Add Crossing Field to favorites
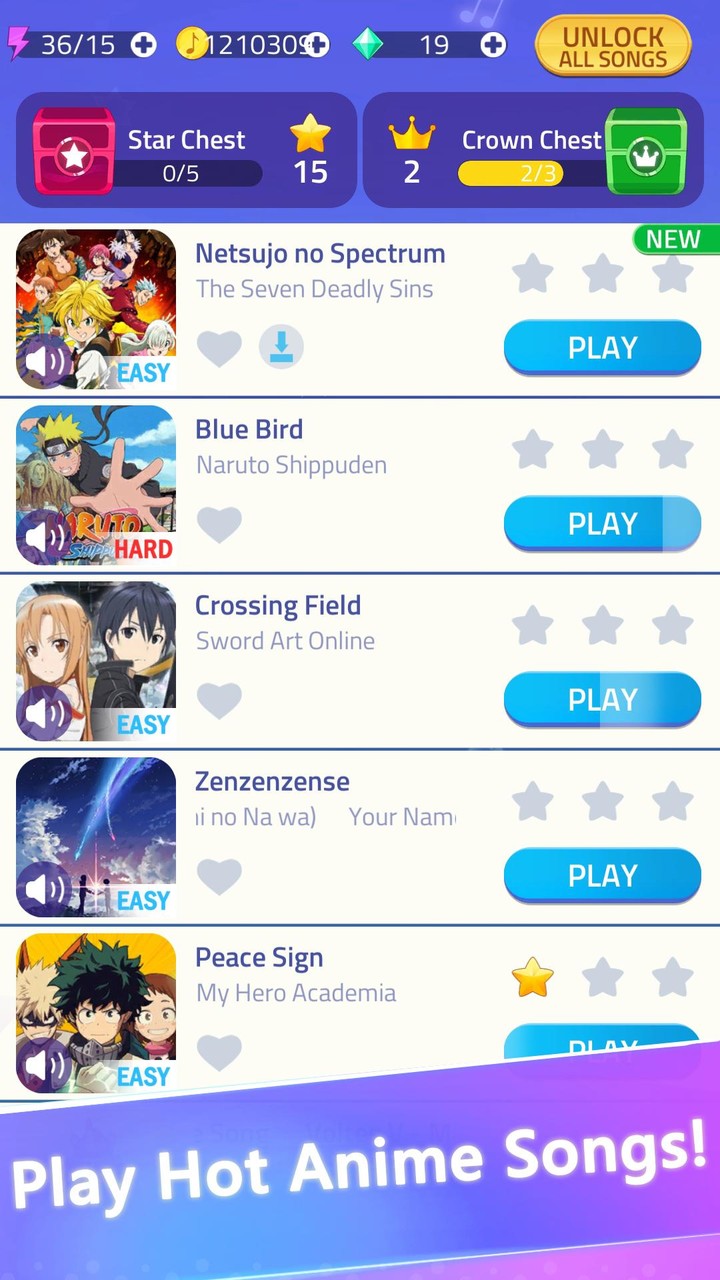720x1280 pixels. coord(219,699)
